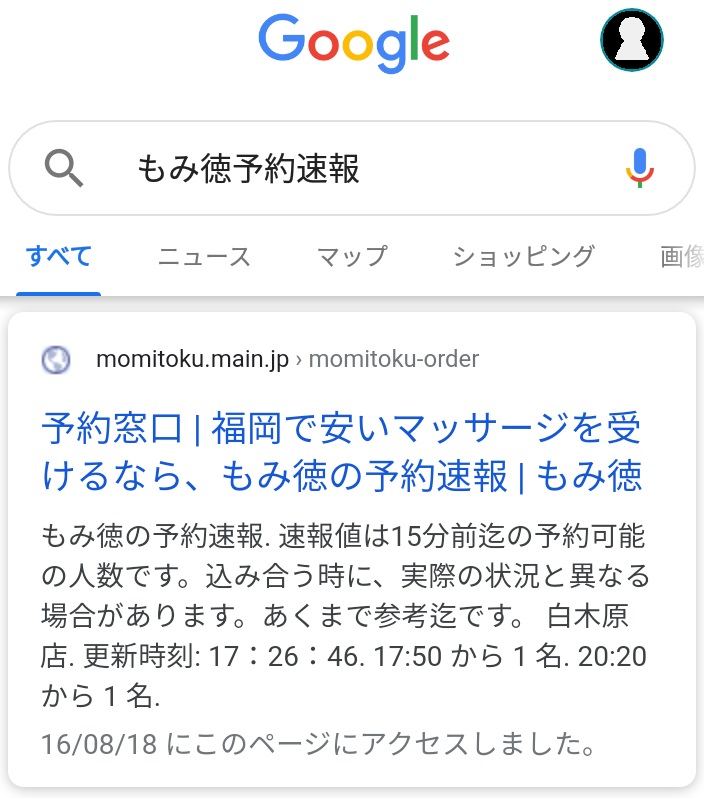Switch to the 画像 tab

[x=682, y=256]
